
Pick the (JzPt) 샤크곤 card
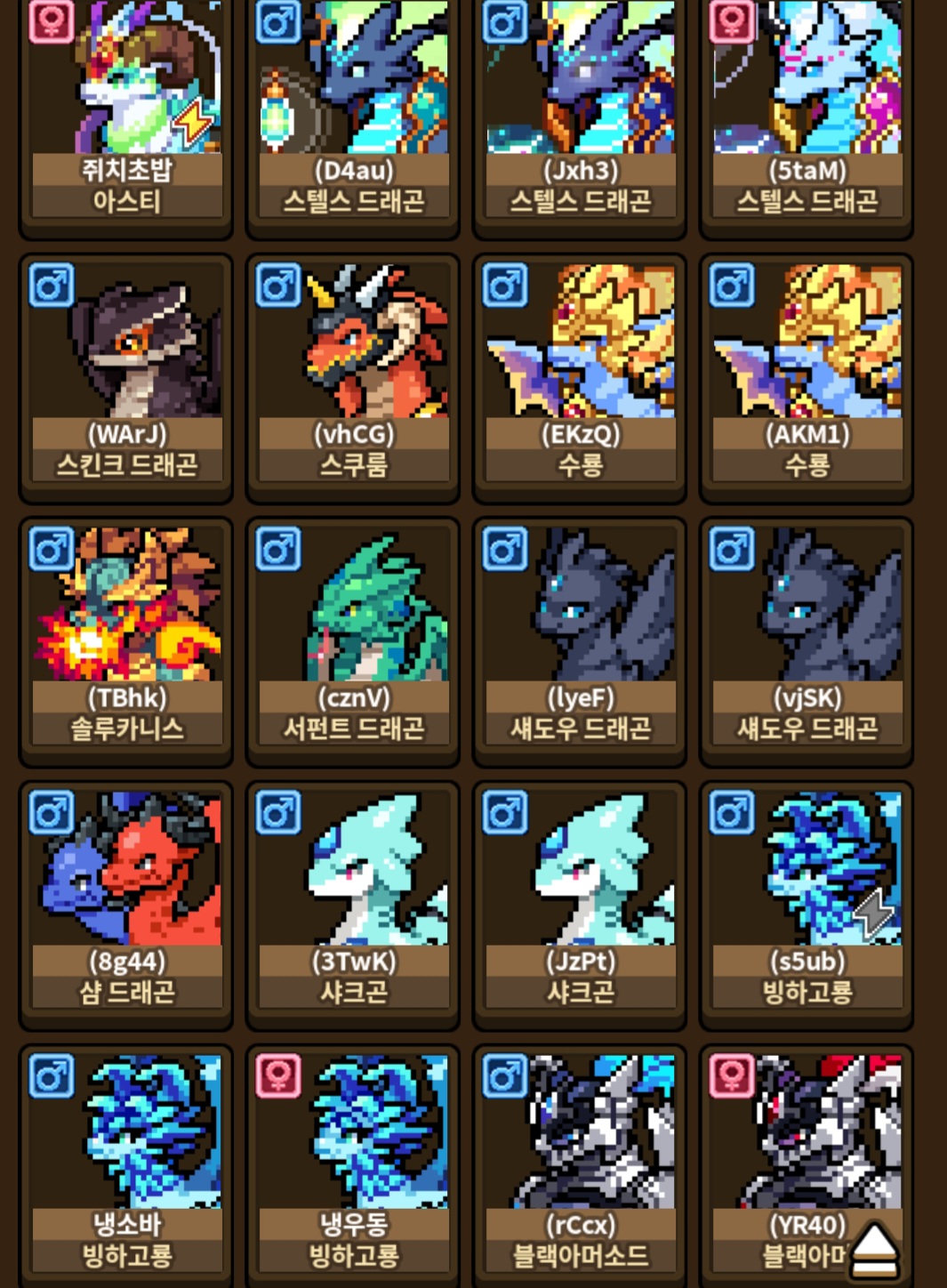(x=580, y=900)
